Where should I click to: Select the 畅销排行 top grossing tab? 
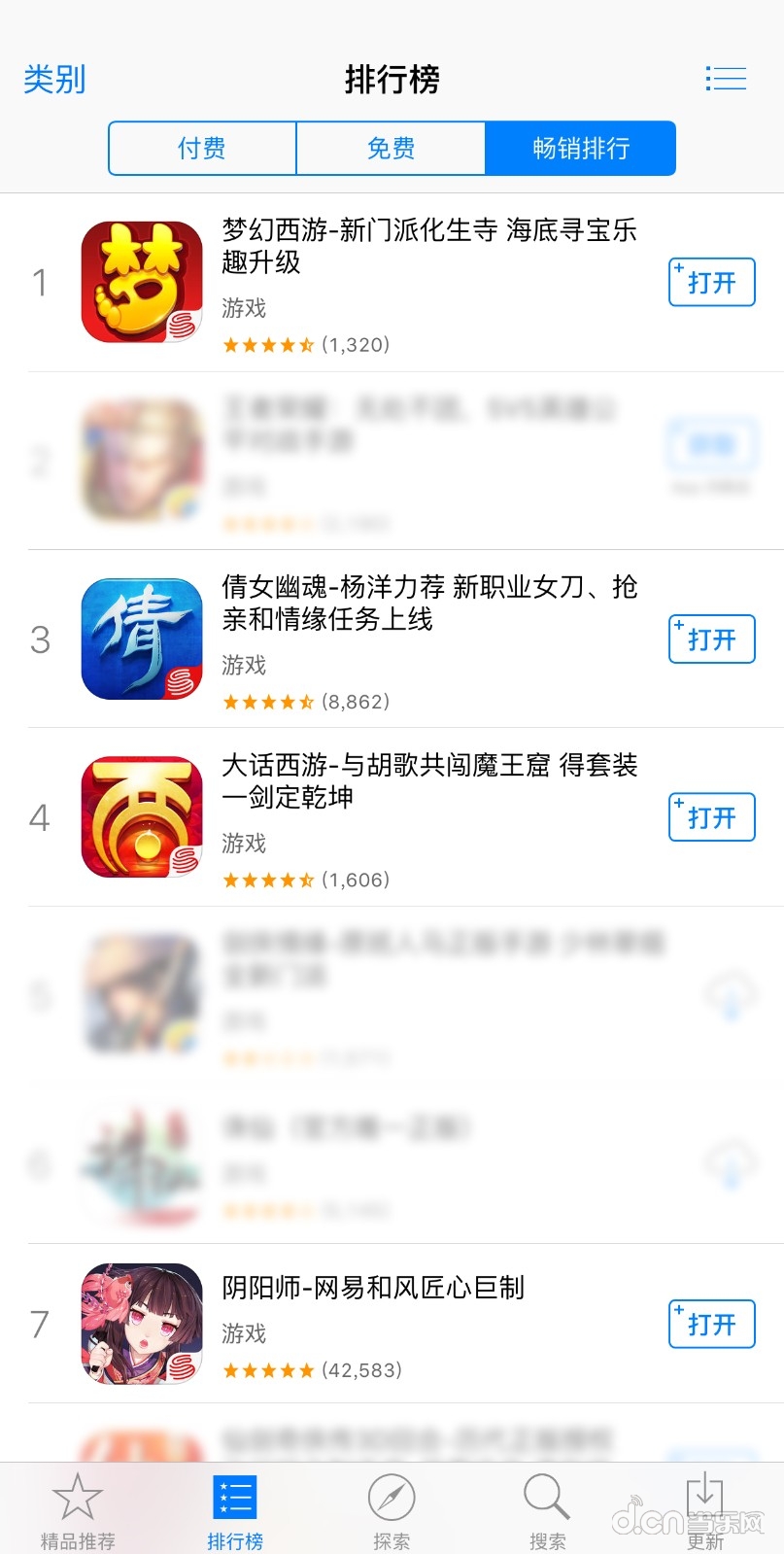click(x=580, y=149)
